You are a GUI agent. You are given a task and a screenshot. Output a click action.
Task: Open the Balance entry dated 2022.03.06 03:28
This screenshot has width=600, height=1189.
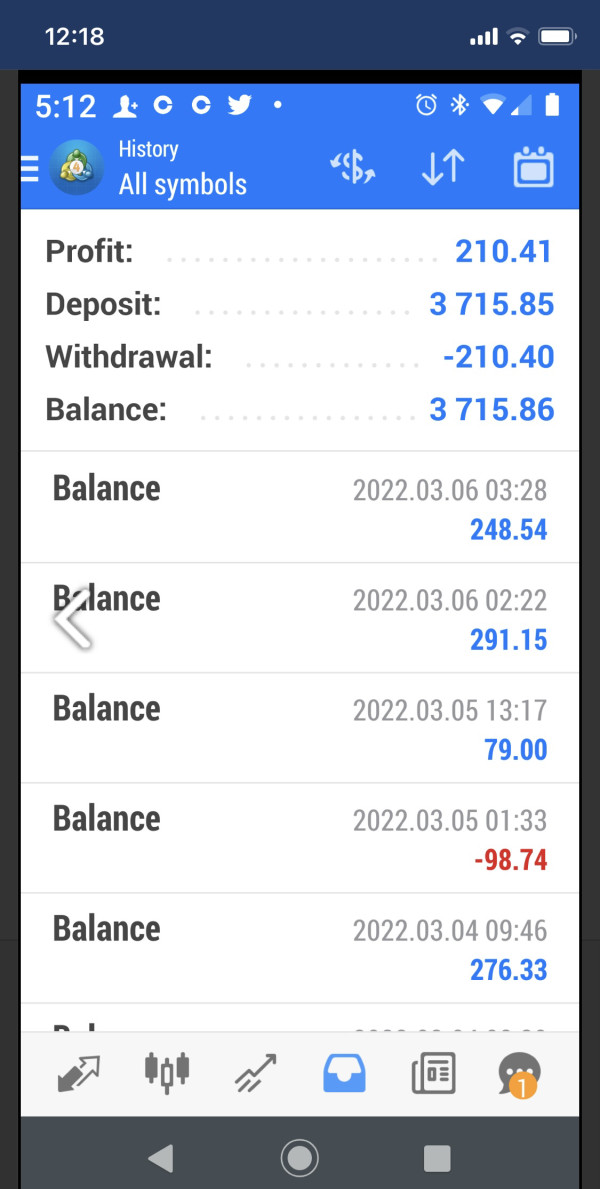tap(300, 508)
